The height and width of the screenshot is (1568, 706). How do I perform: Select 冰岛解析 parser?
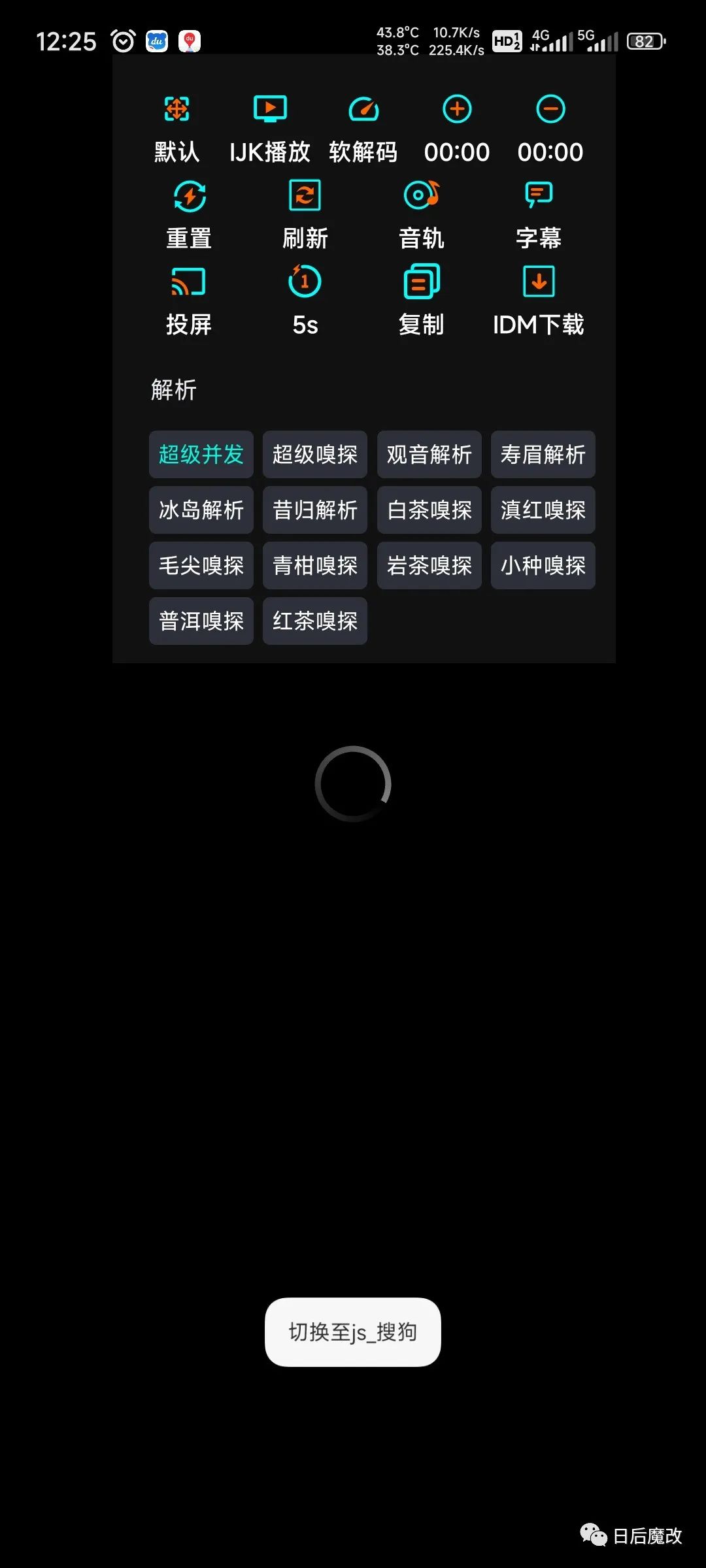(201, 510)
